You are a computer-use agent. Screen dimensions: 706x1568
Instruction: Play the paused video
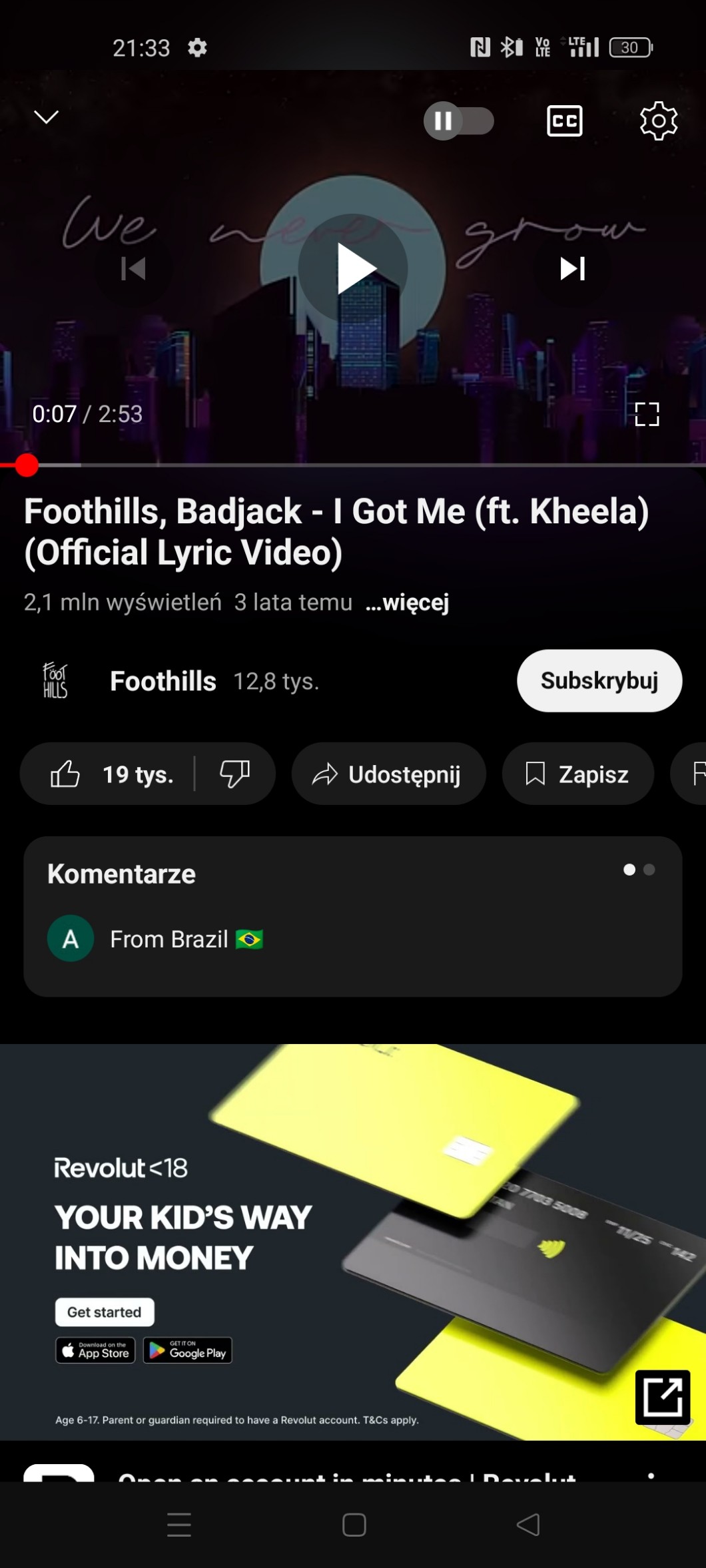[353, 268]
